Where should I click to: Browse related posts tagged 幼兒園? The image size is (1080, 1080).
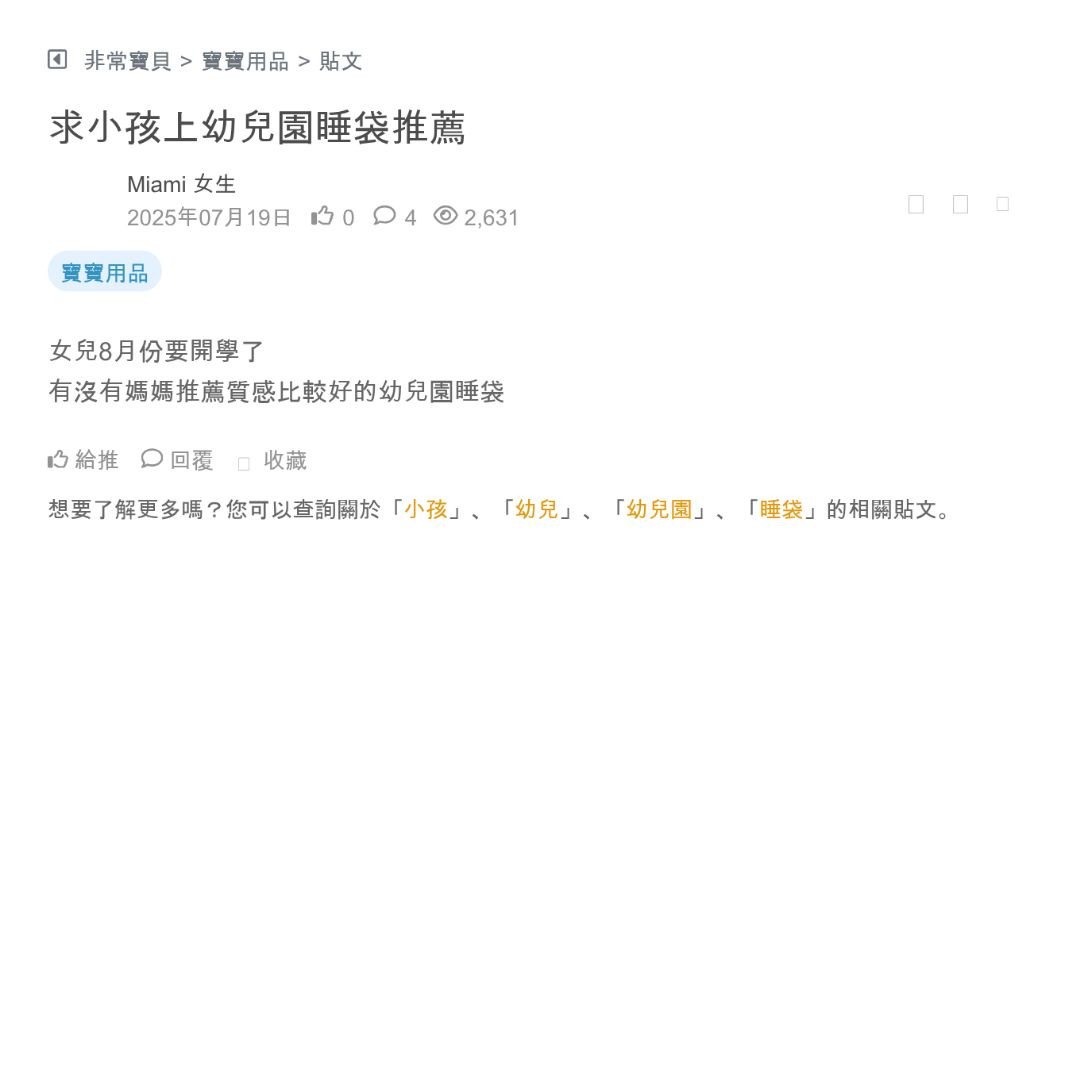tap(659, 509)
